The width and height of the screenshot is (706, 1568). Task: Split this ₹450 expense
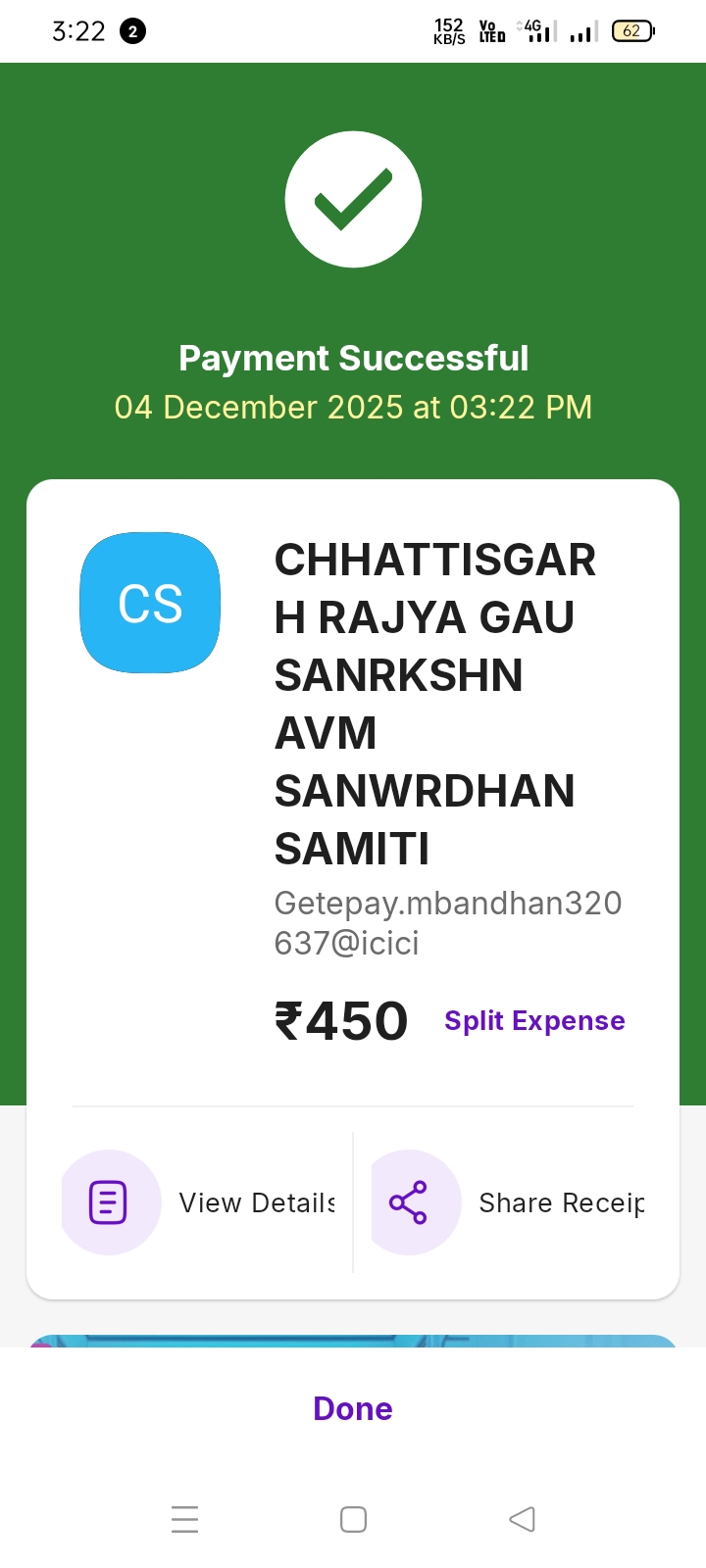tap(534, 1021)
